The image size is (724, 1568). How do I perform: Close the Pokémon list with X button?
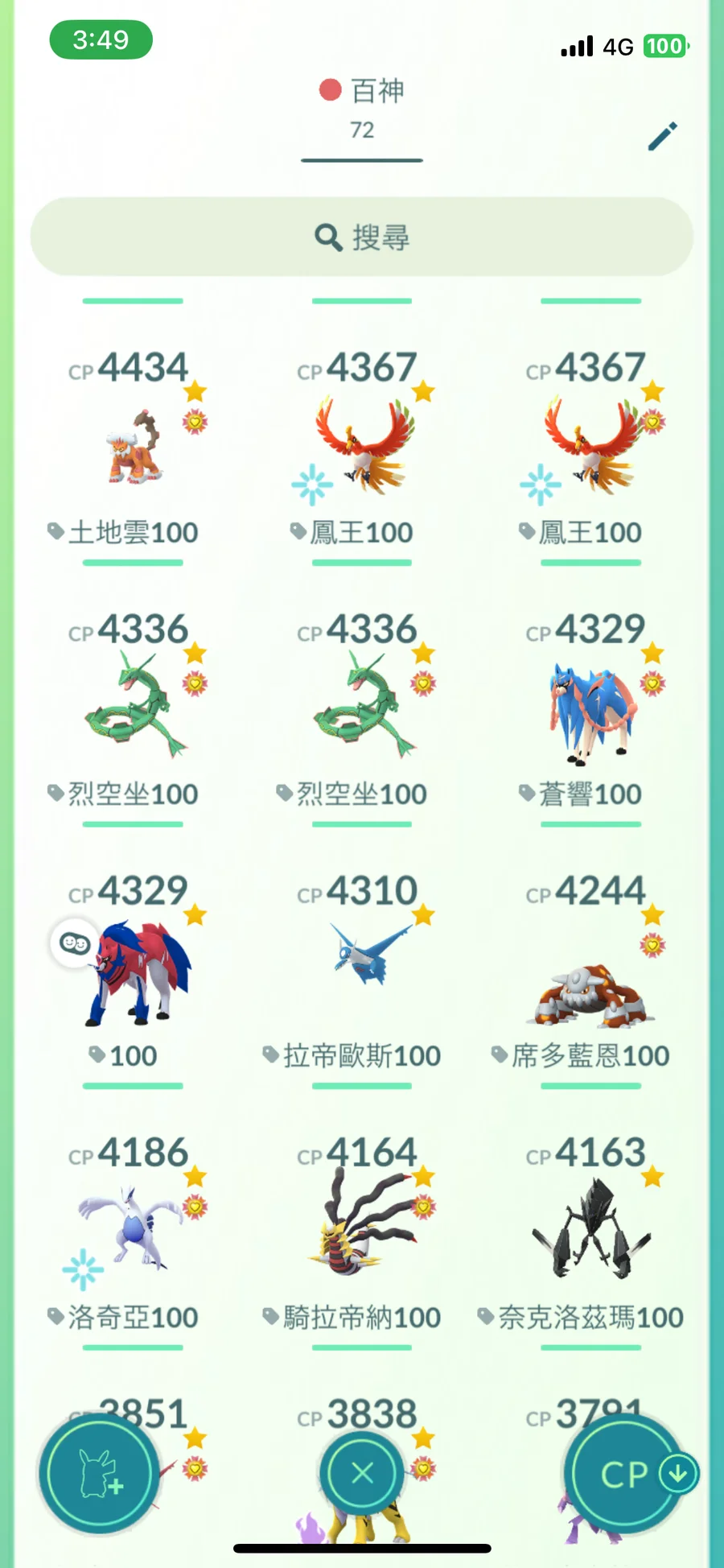click(x=362, y=1473)
